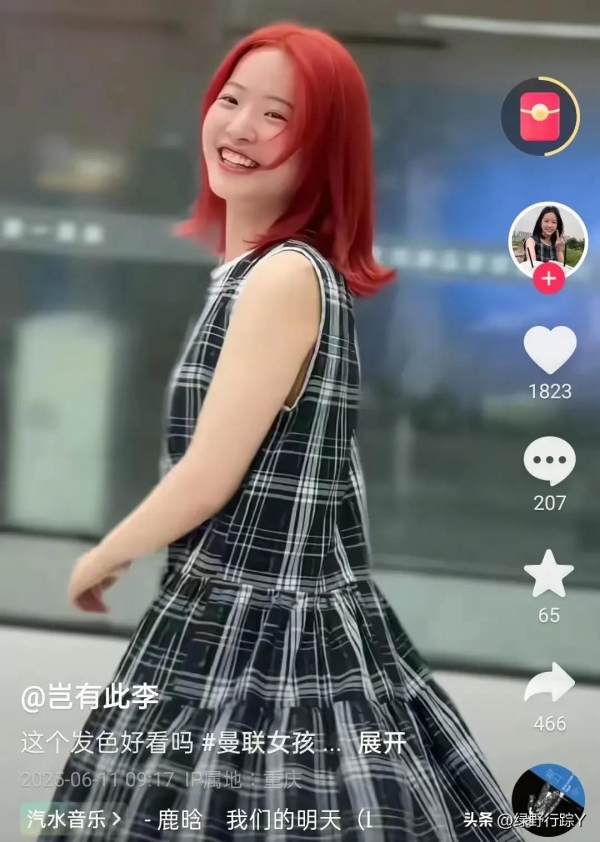Screen dimensions: 600x842
Task: Follow the creator with the plus button
Action: pos(548,279)
